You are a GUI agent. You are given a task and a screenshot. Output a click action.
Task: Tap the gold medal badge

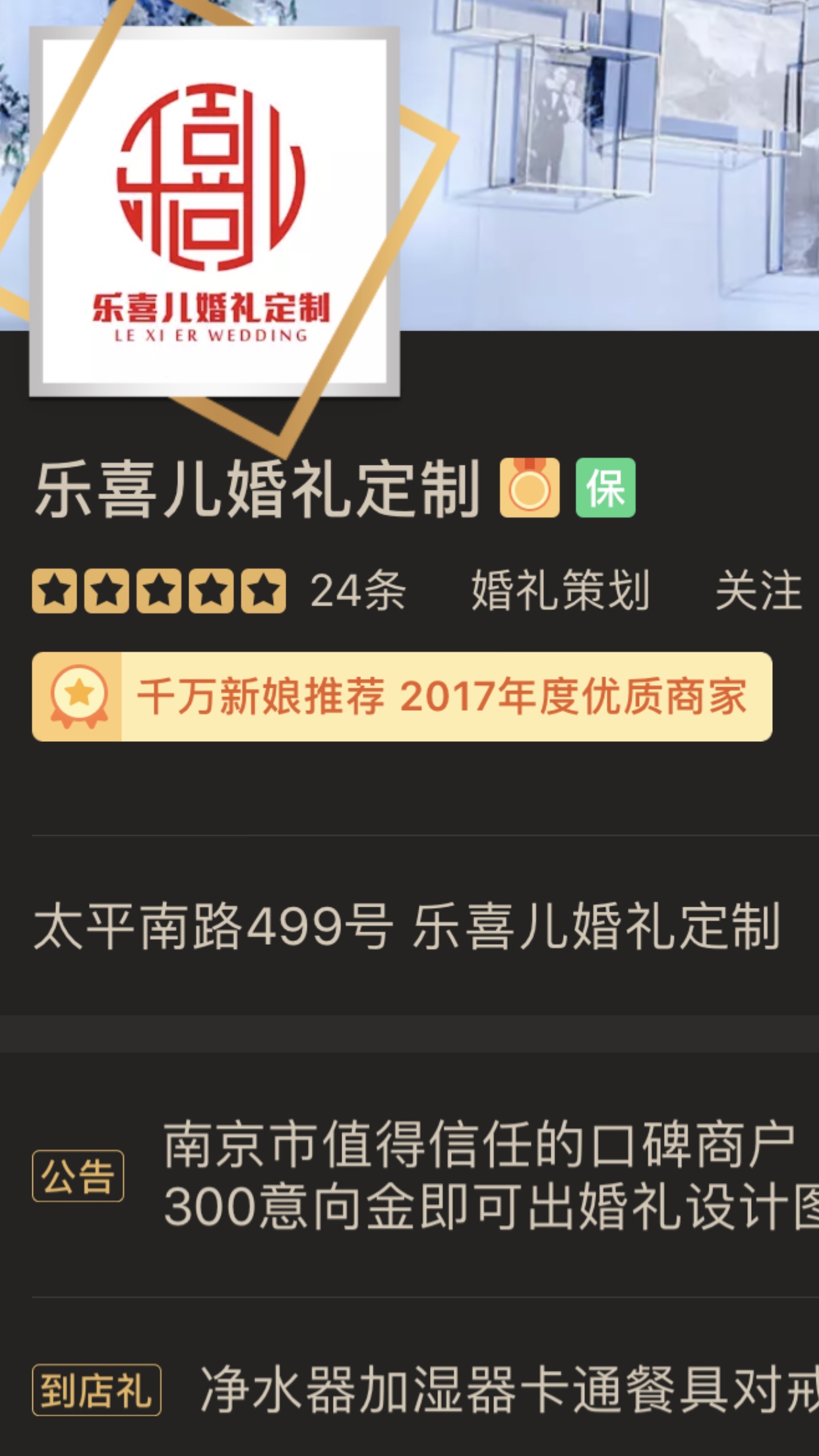[530, 488]
